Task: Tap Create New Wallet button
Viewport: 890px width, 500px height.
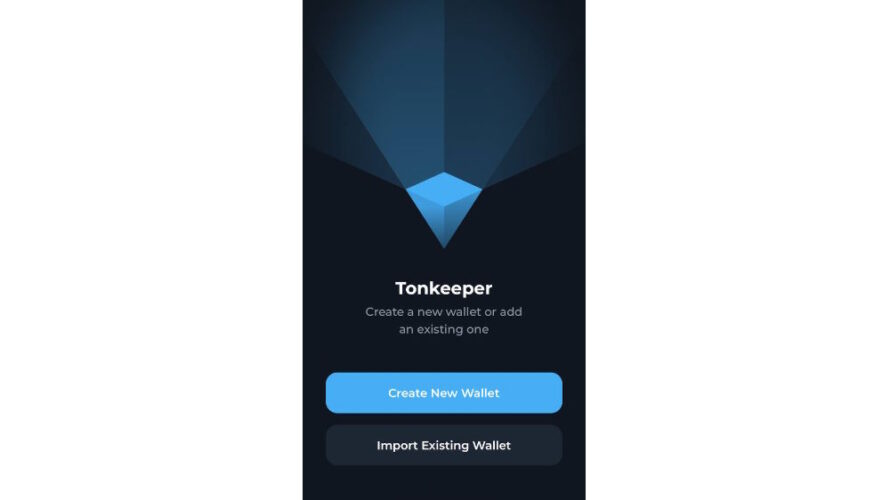Action: (x=443, y=393)
